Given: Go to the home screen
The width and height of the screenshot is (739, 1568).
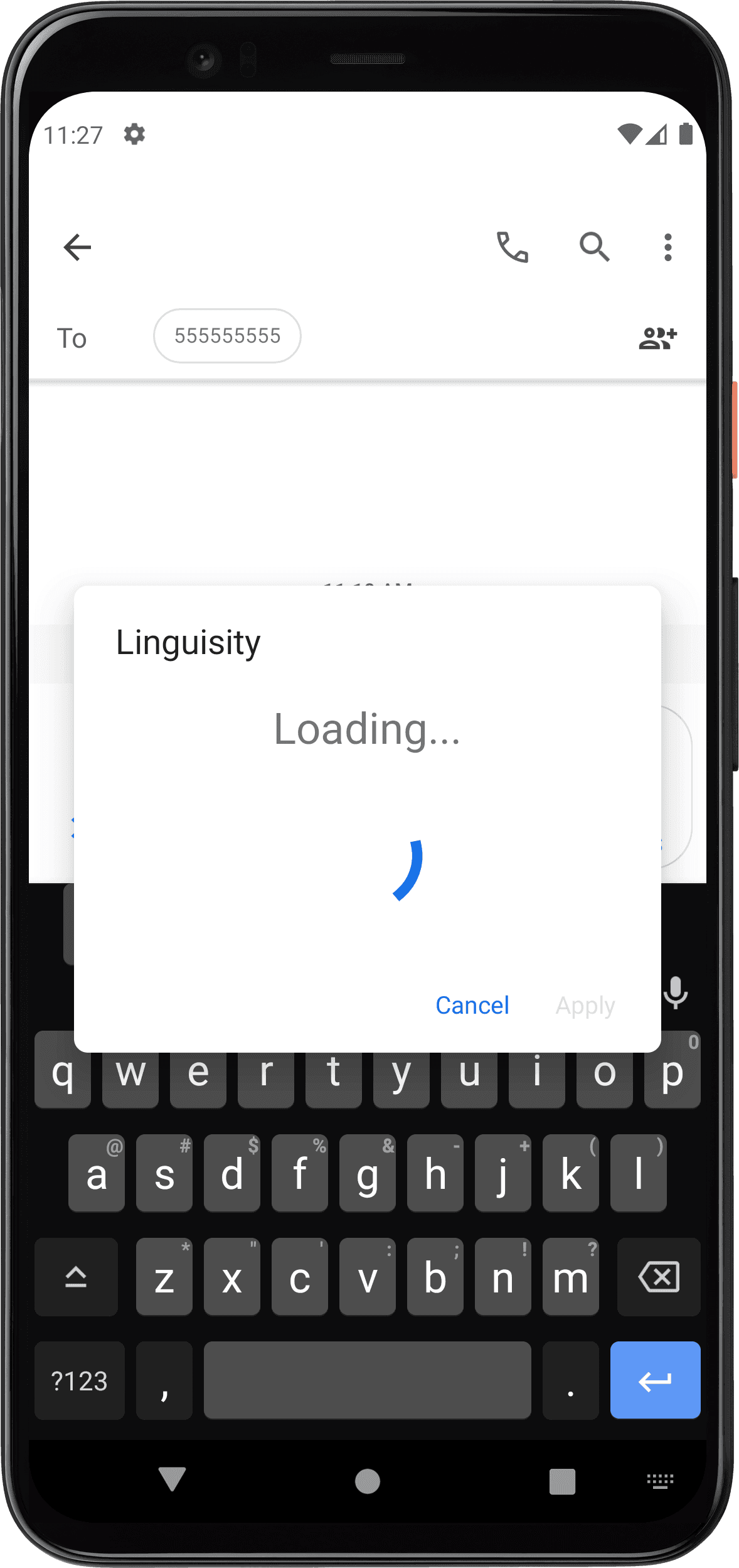Looking at the screenshot, I should (x=368, y=1481).
